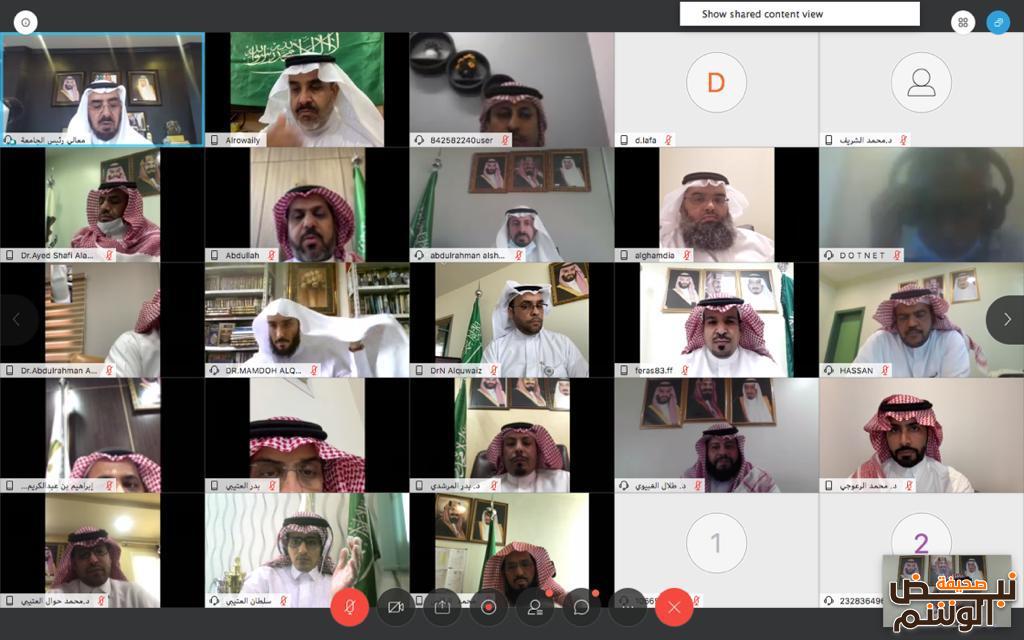This screenshot has width=1024, height=640.
Task: Select Abdullah's video tile
Action: pos(307,203)
